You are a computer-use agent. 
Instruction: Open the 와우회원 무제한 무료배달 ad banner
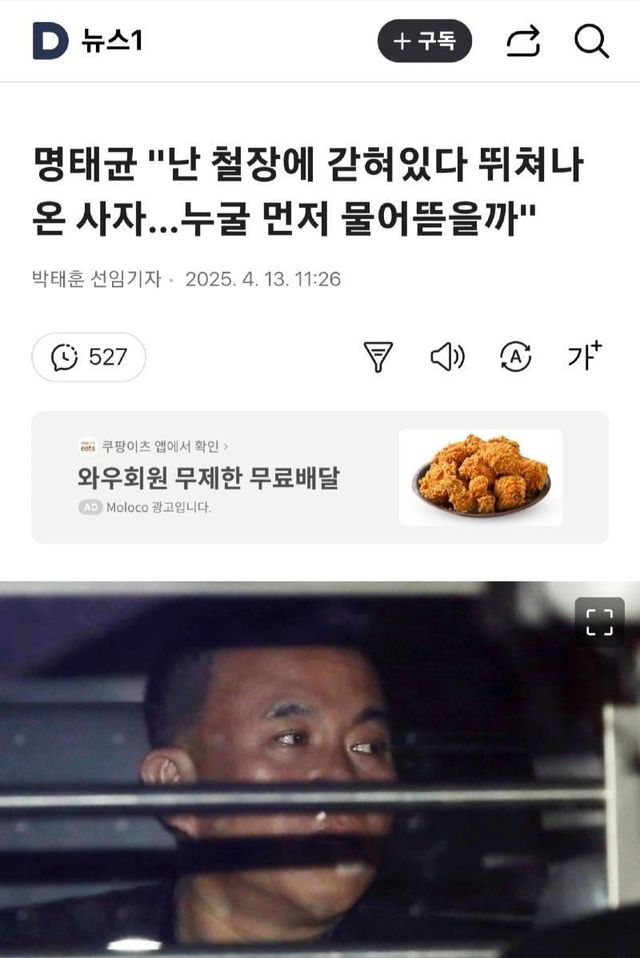point(320,477)
